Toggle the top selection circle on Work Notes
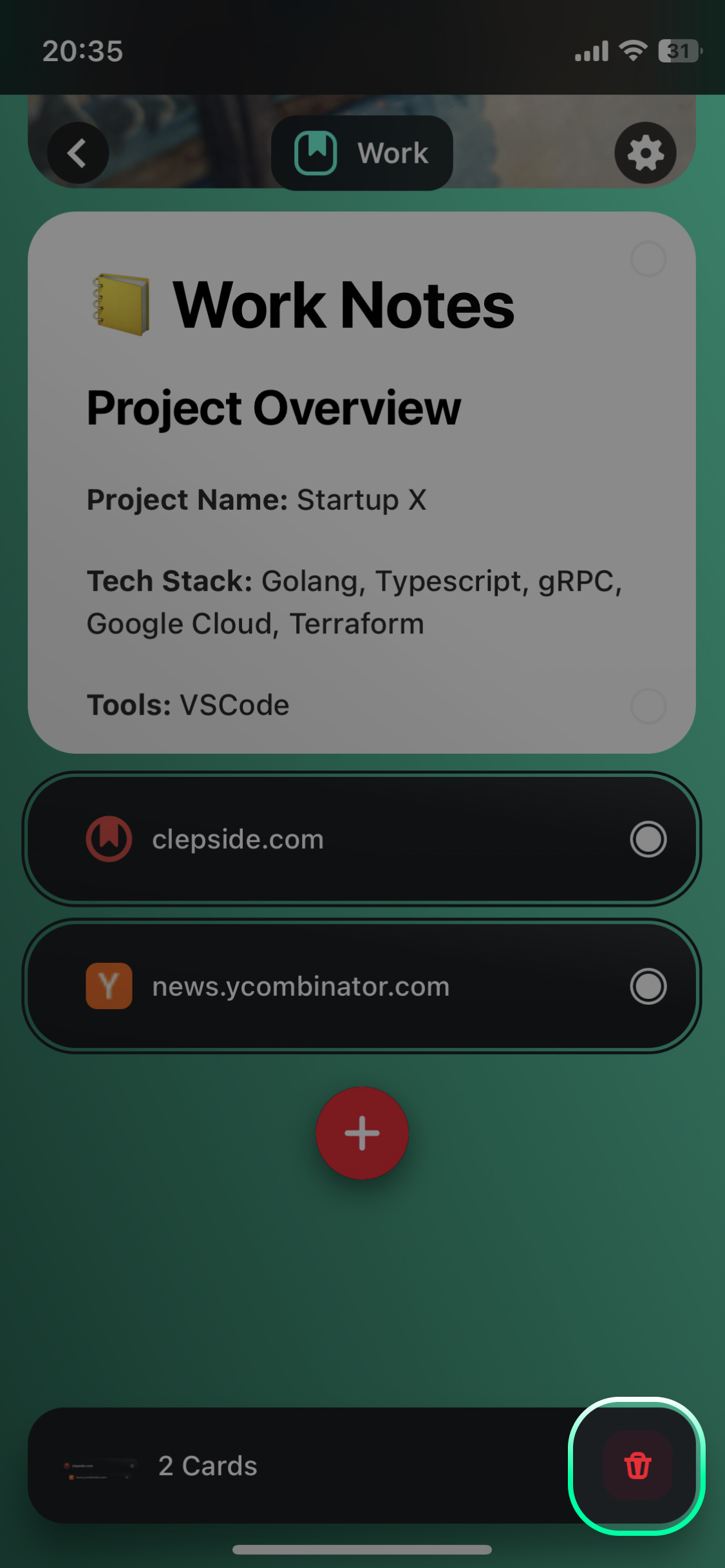The height and width of the screenshot is (1568, 725). [650, 257]
